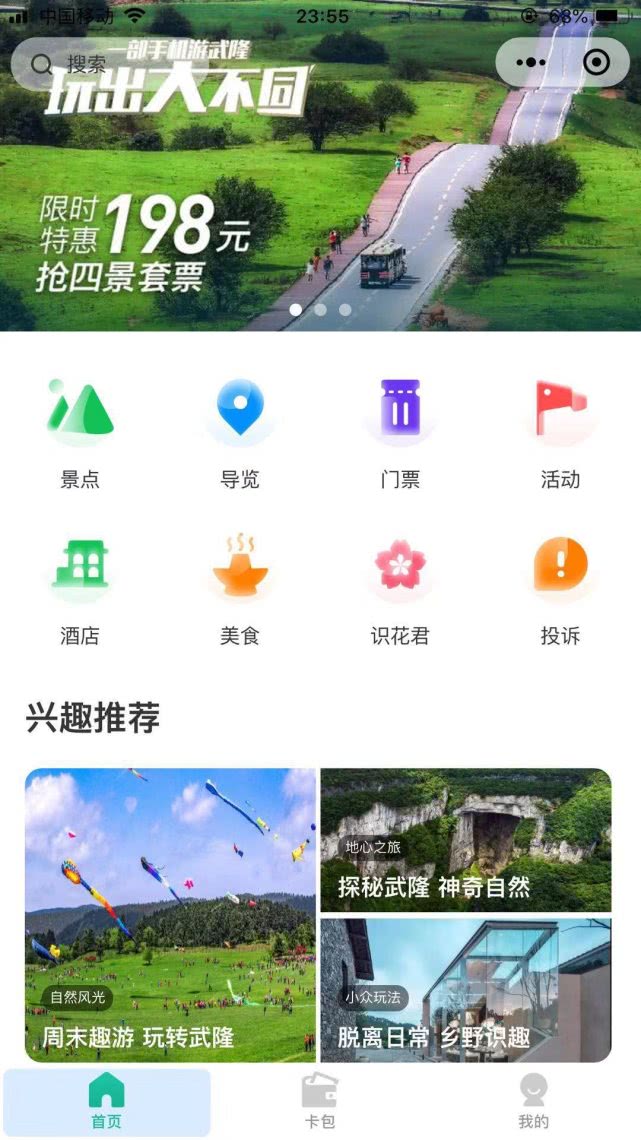
Task: Open the 景点 scenic spots section
Action: [80, 432]
